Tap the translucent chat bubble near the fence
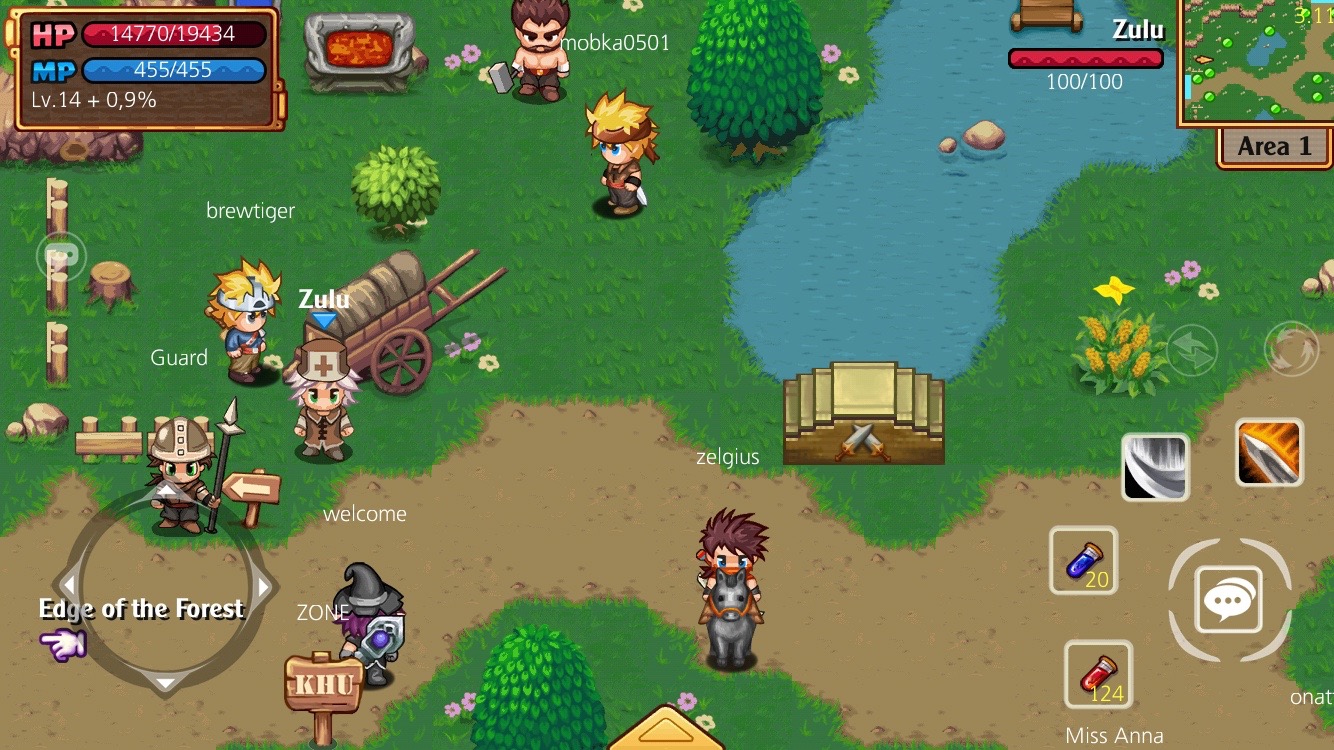Screen dimensions: 1334x750 coord(61,258)
